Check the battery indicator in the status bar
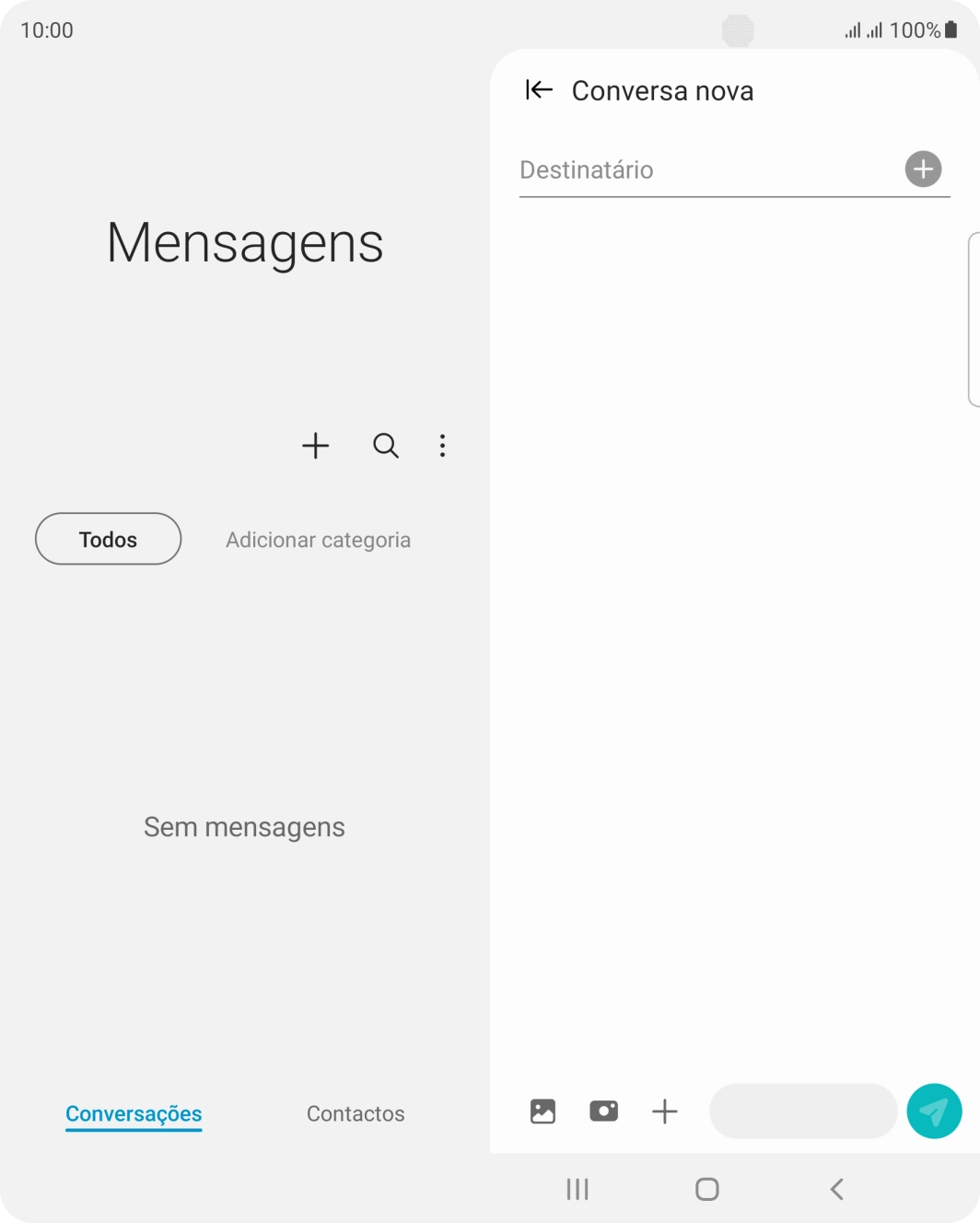Screen dimensions: 980x1223 (x=952, y=29)
